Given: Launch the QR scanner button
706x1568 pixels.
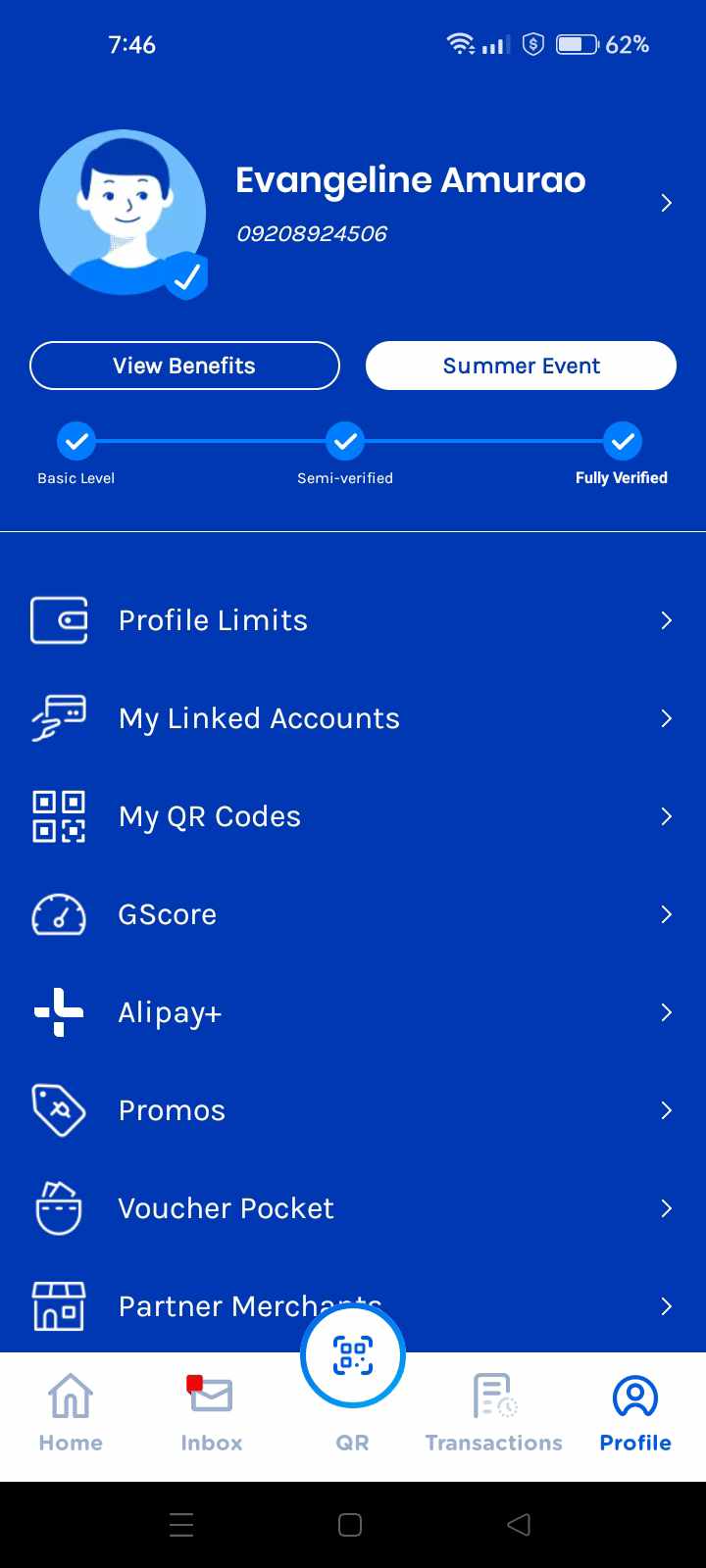Looking at the screenshot, I should [353, 1356].
